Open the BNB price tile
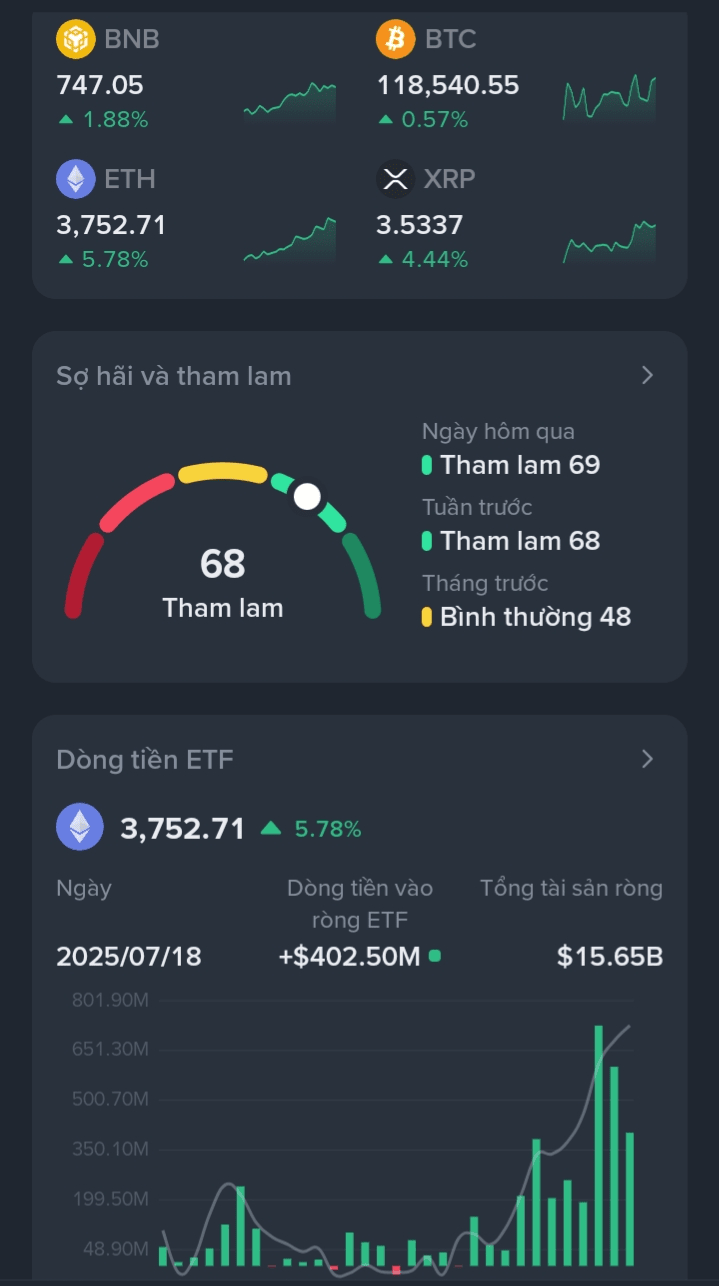Screen dimensions: 719x1286 coord(197,78)
